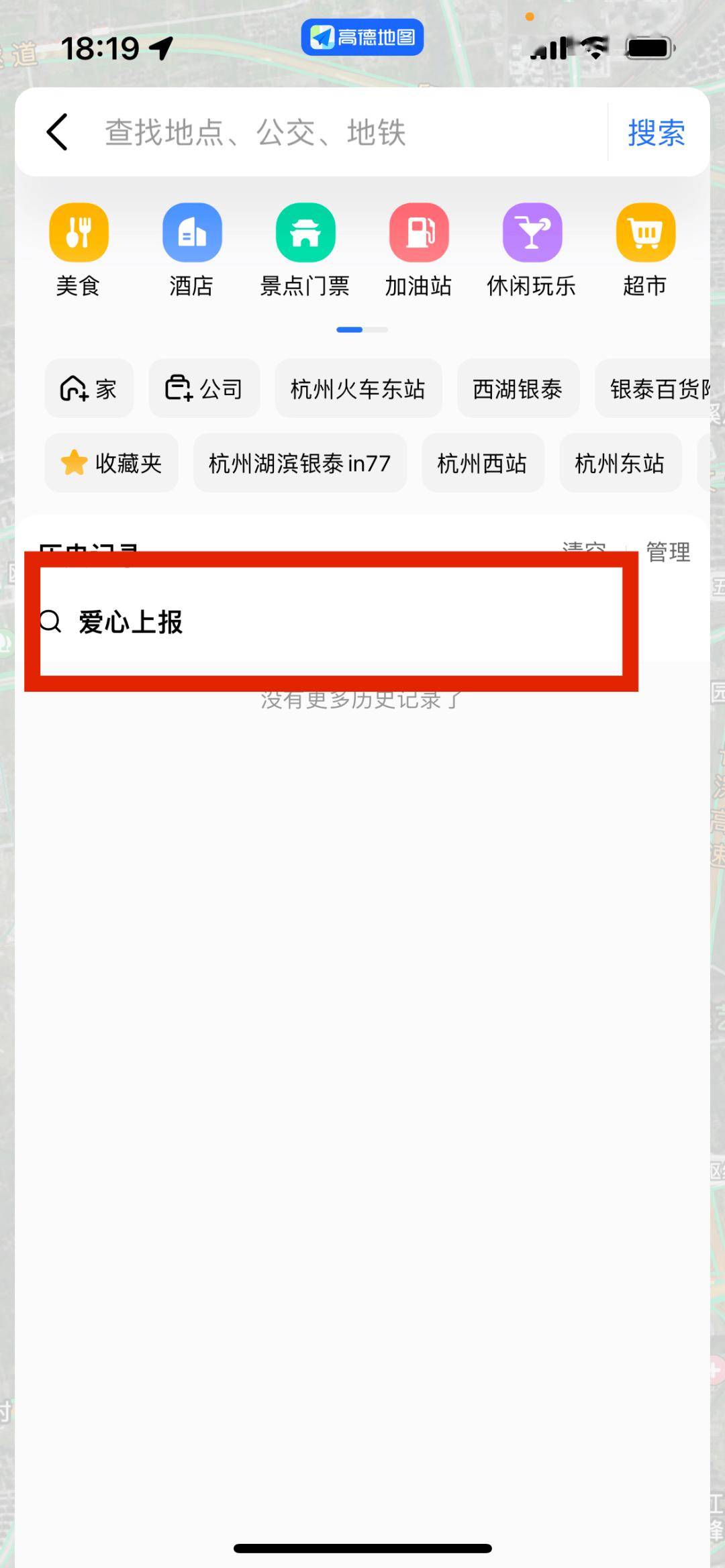Select the 杭州东站 chip
Viewport: 725px width, 1568px height.
[x=620, y=463]
